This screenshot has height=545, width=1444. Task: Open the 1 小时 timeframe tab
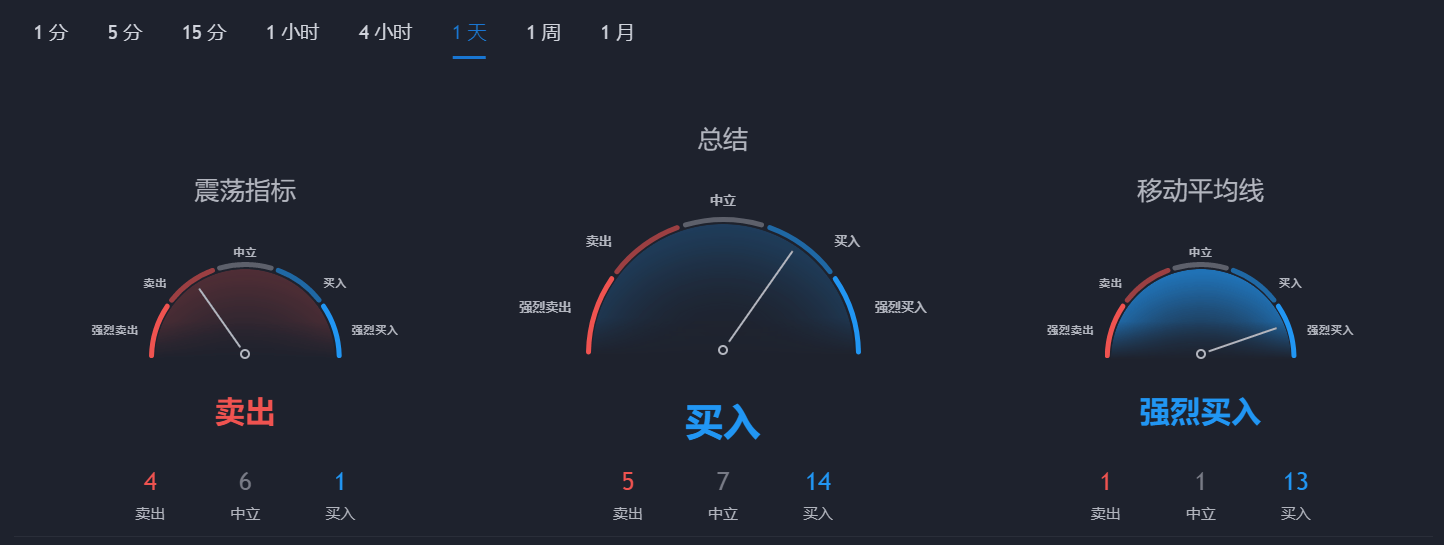[292, 33]
